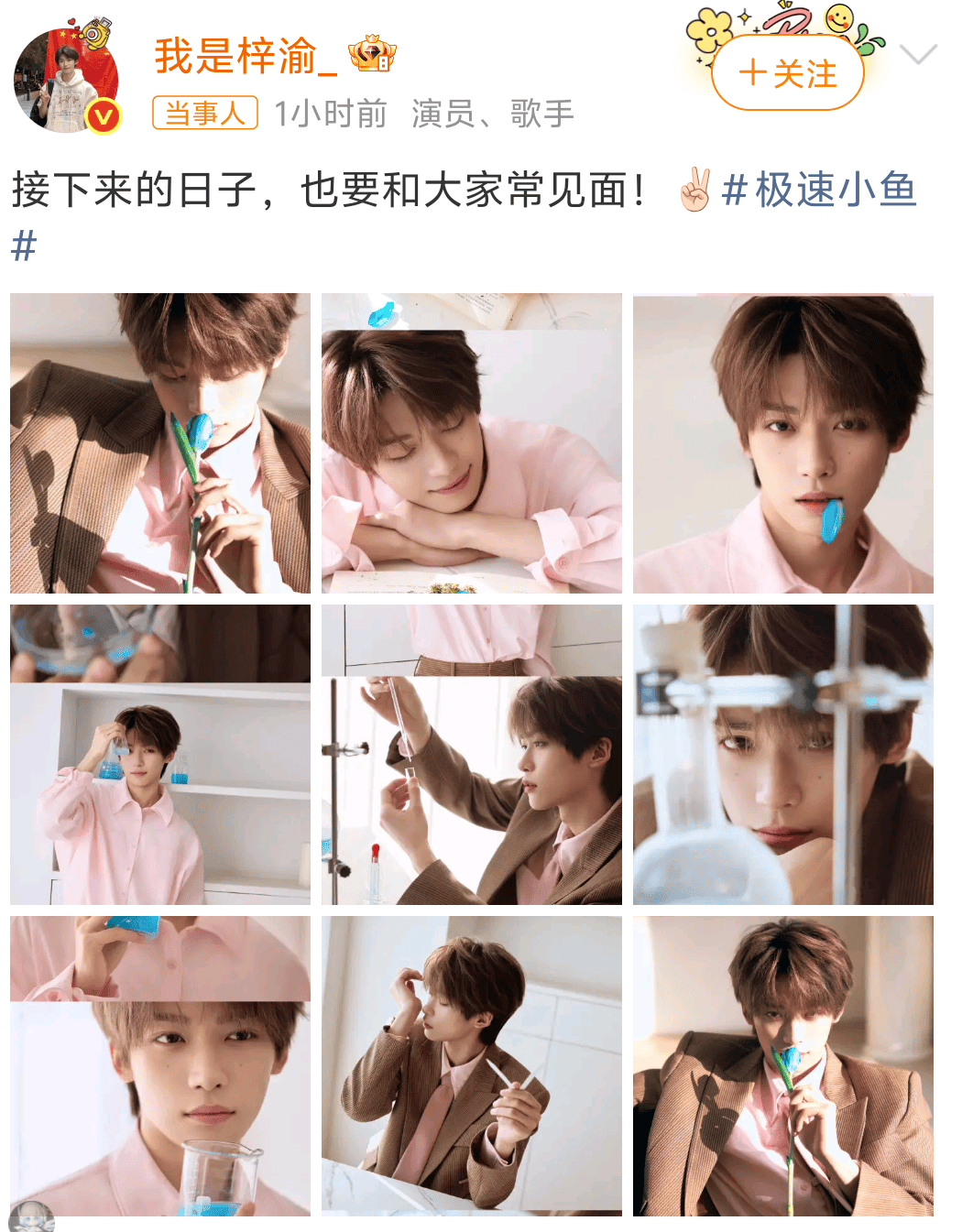View photo of him holding test tube
Viewport: 962px width, 1232px height.
[x=472, y=755]
